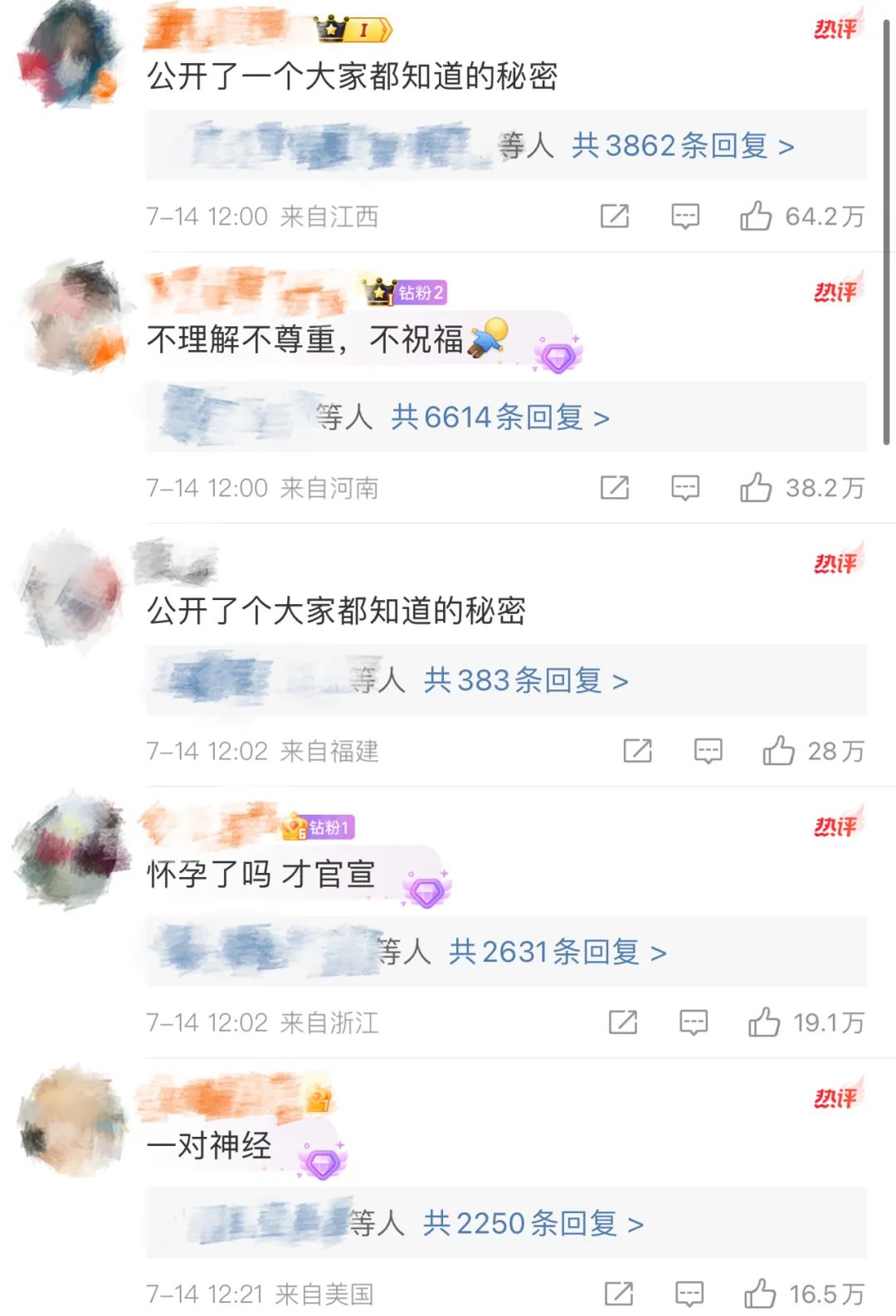
Task: Like the Jiangxi comment with 64.2万
Action: tap(756, 217)
